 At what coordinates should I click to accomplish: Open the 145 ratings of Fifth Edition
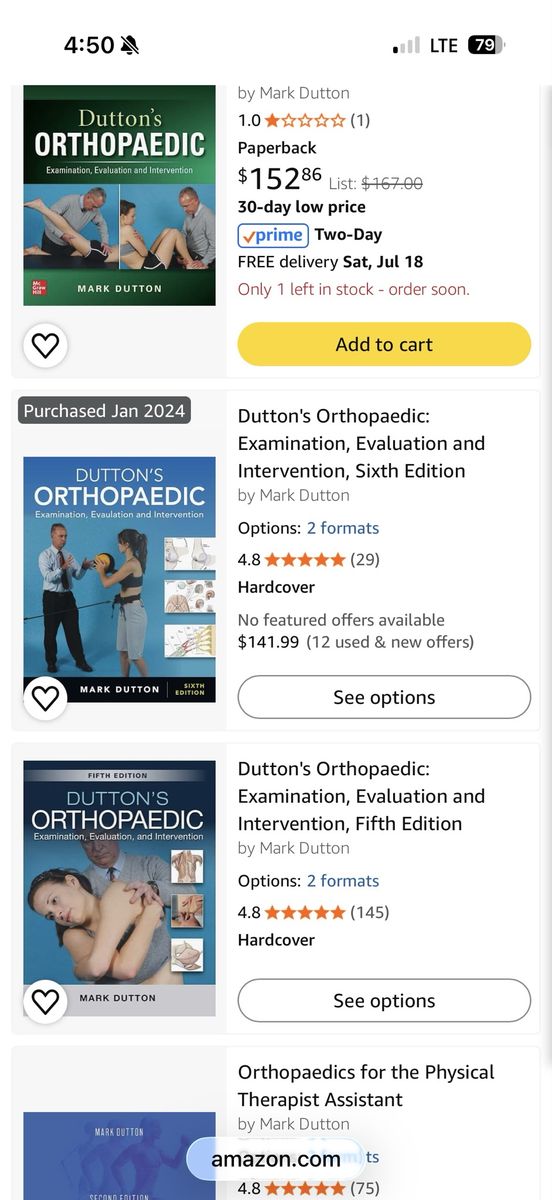pyautogui.click(x=370, y=912)
